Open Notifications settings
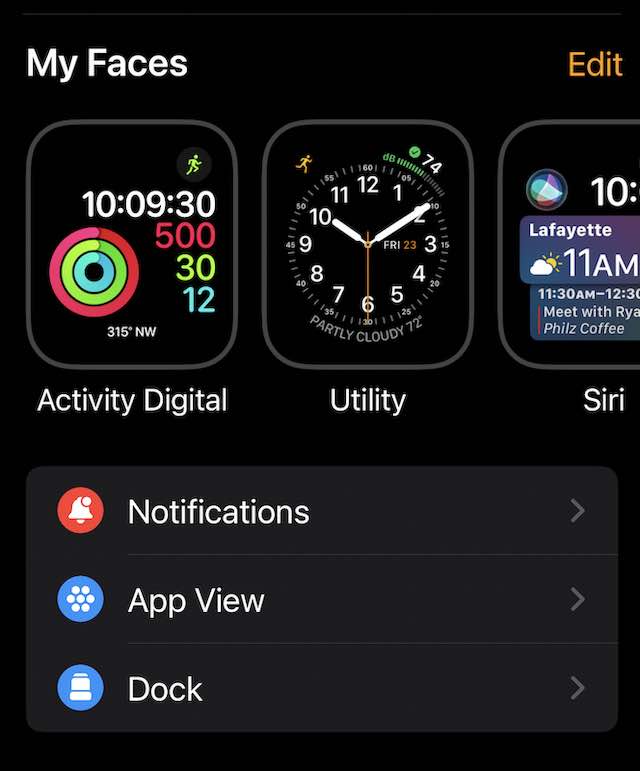This screenshot has width=640, height=771. click(x=321, y=511)
